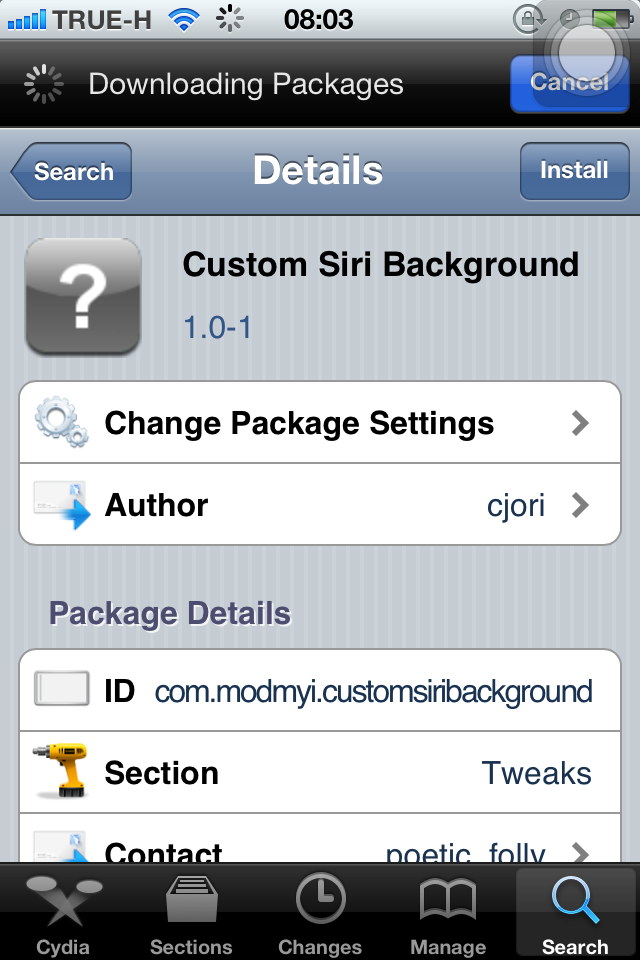Install Custom Siri Background
640x960 pixels.
(x=573, y=171)
